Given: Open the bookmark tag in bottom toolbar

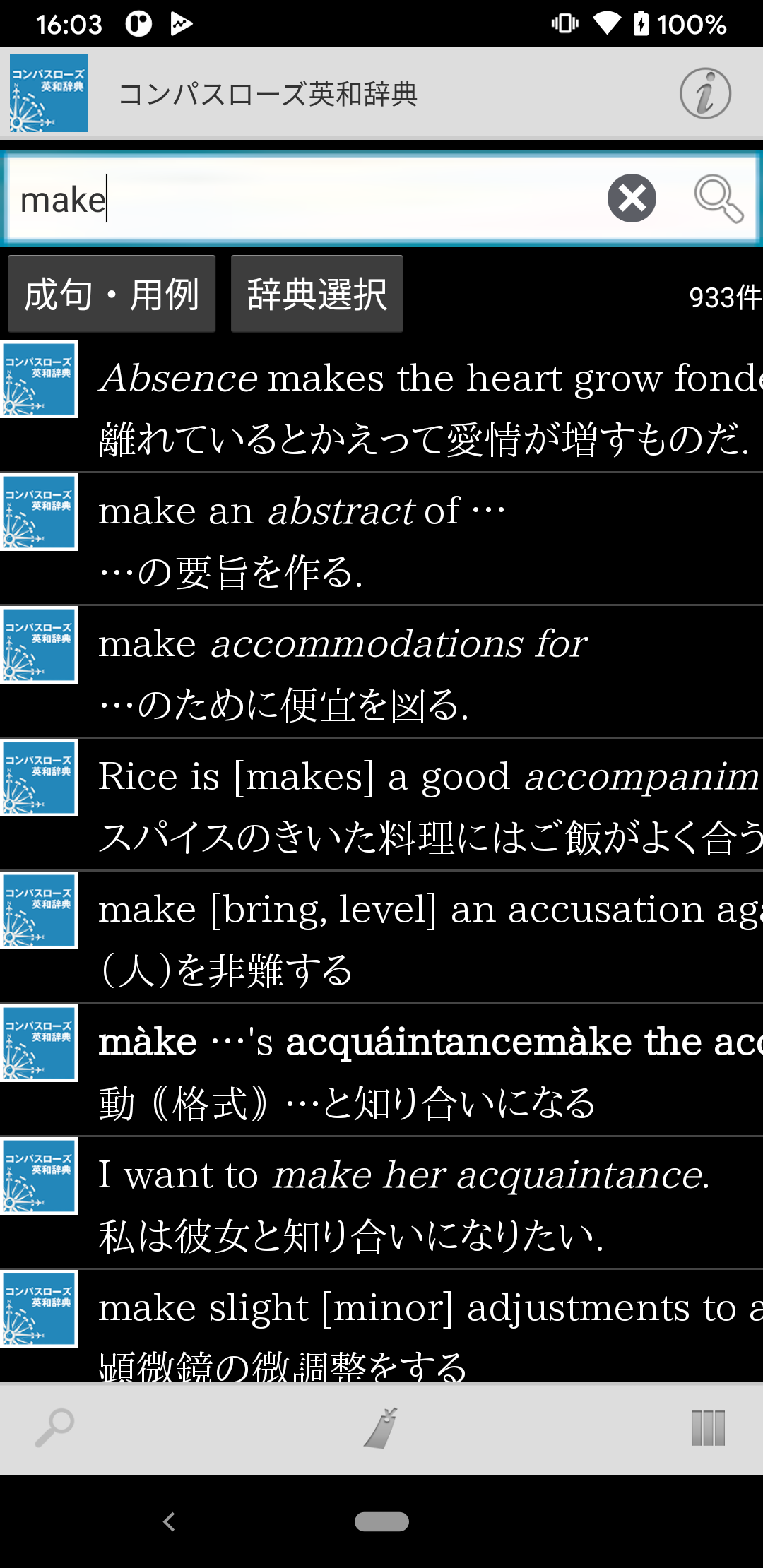Looking at the screenshot, I should (x=381, y=1427).
